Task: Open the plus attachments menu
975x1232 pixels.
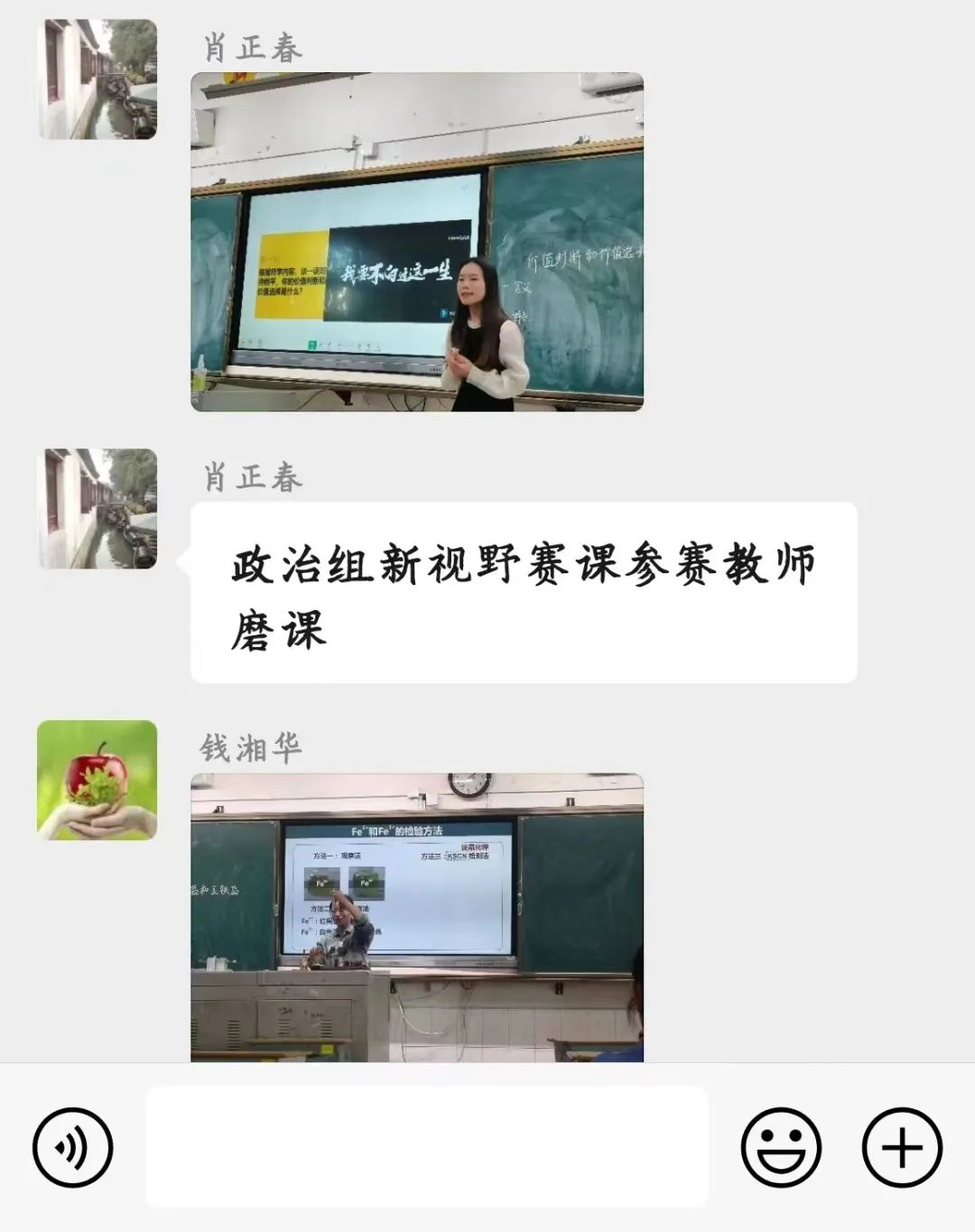Action: [902, 1148]
